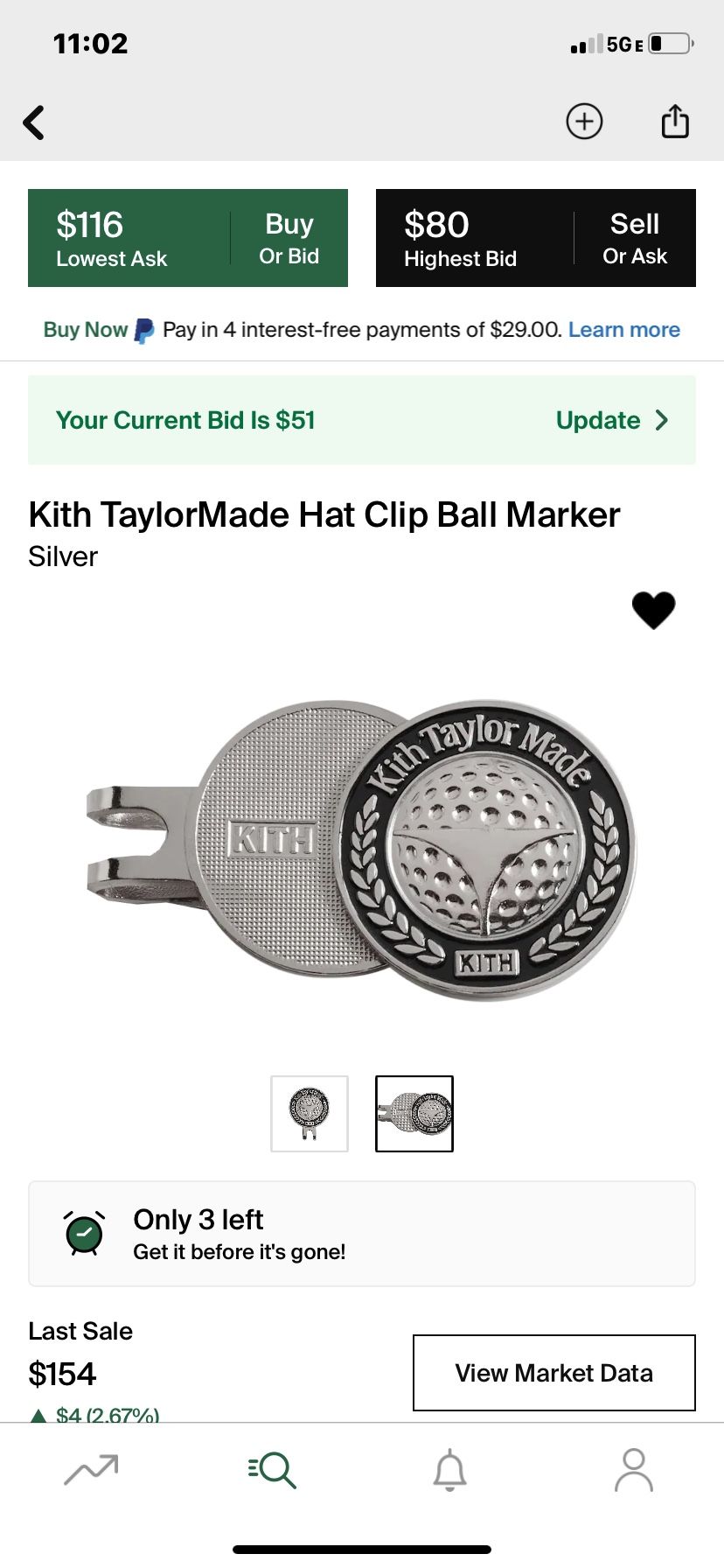
Task: Go back using the back arrow
Action: pos(34,122)
